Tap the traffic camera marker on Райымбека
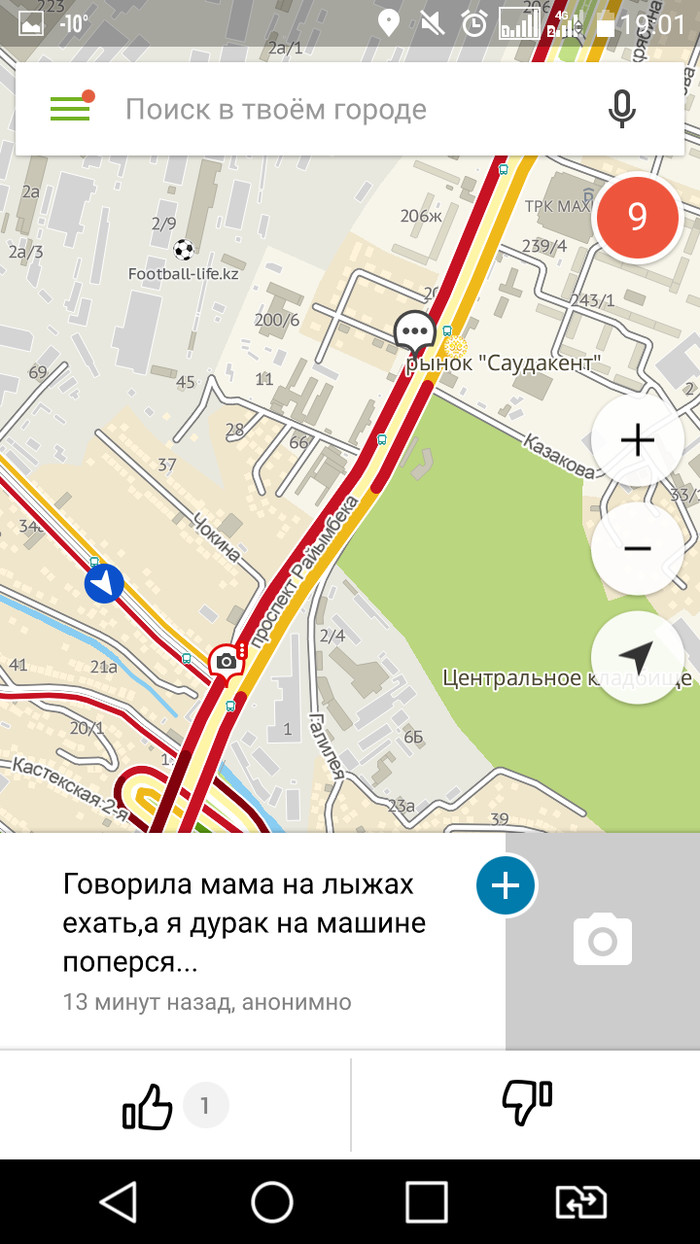Screen dimensions: 700x1244 (227, 661)
